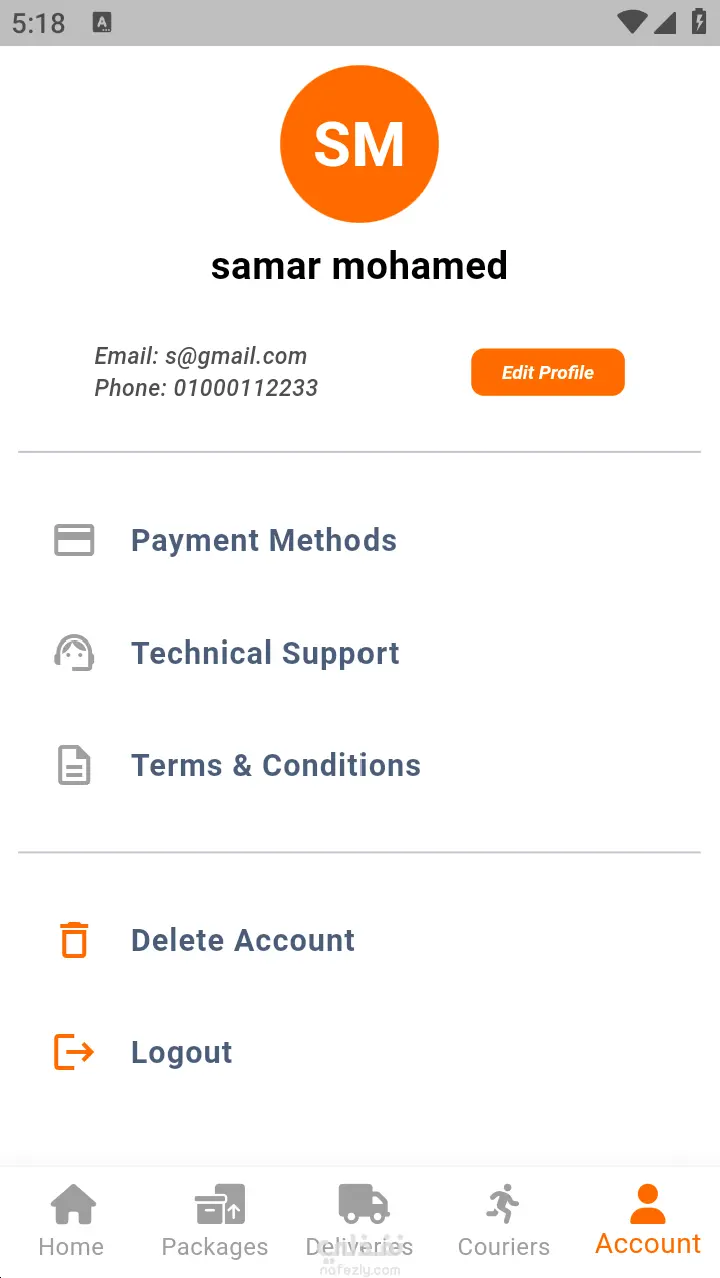The height and width of the screenshot is (1278, 720).
Task: Switch to the Couriers tab
Action: 503,1219
